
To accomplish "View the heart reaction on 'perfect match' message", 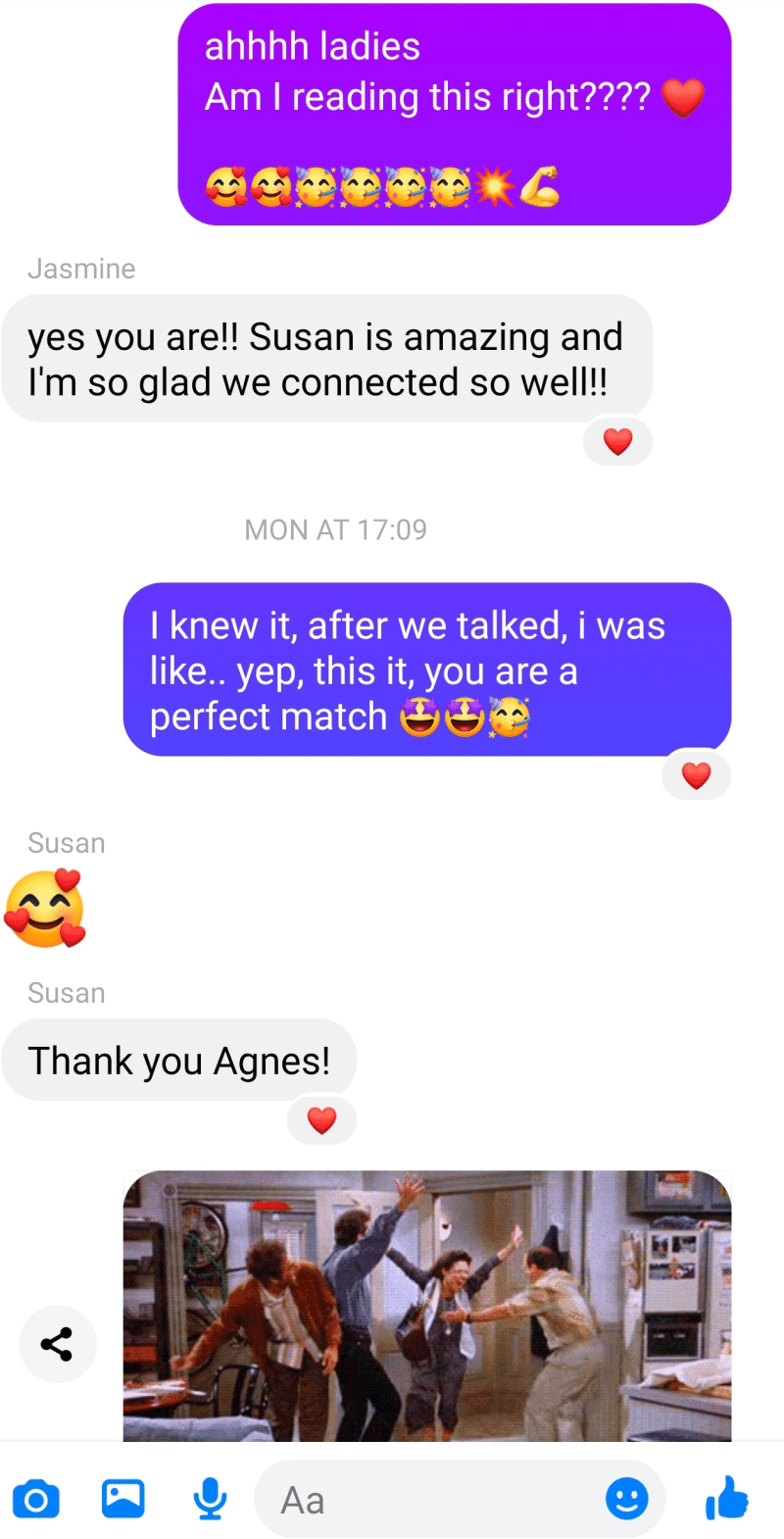I will point(696,776).
